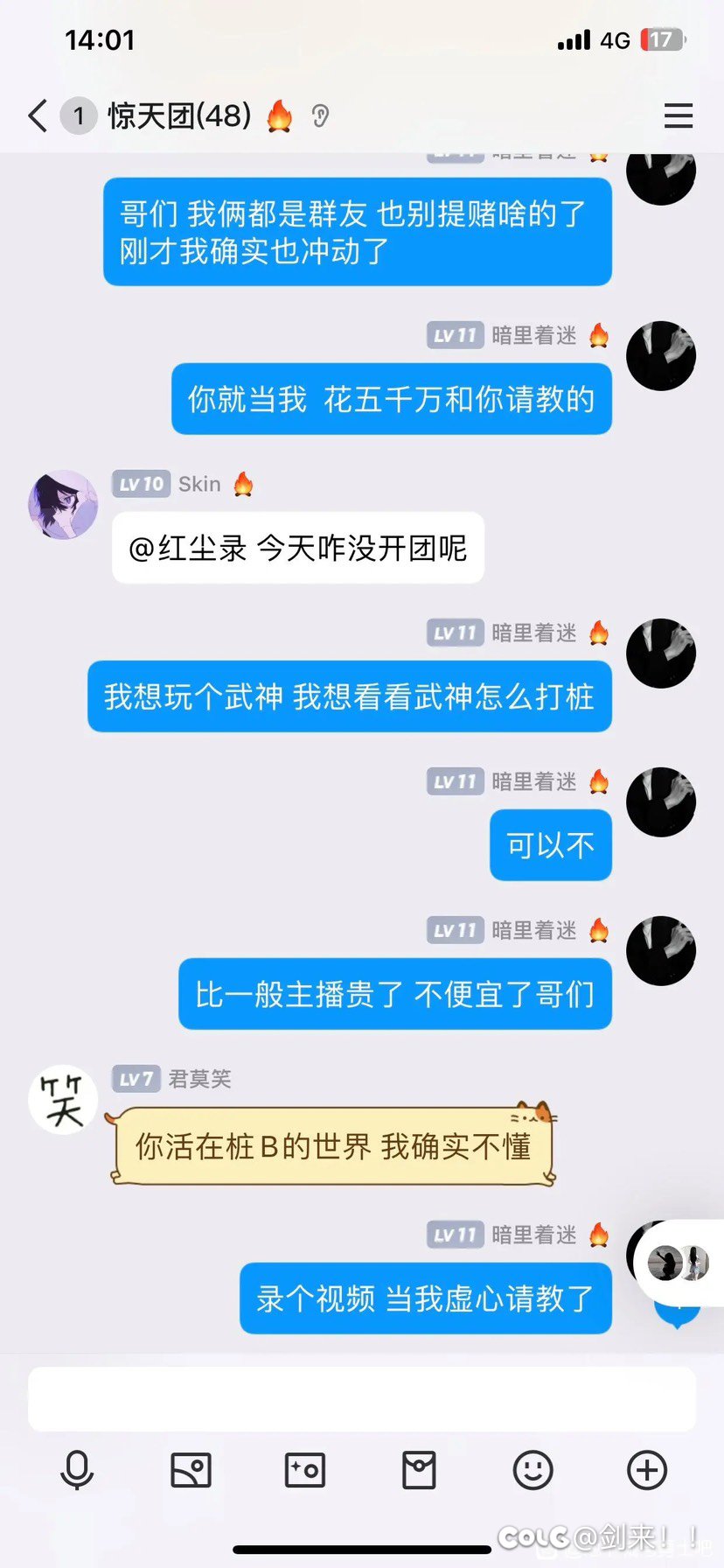Open the red envelope icon

click(419, 1470)
